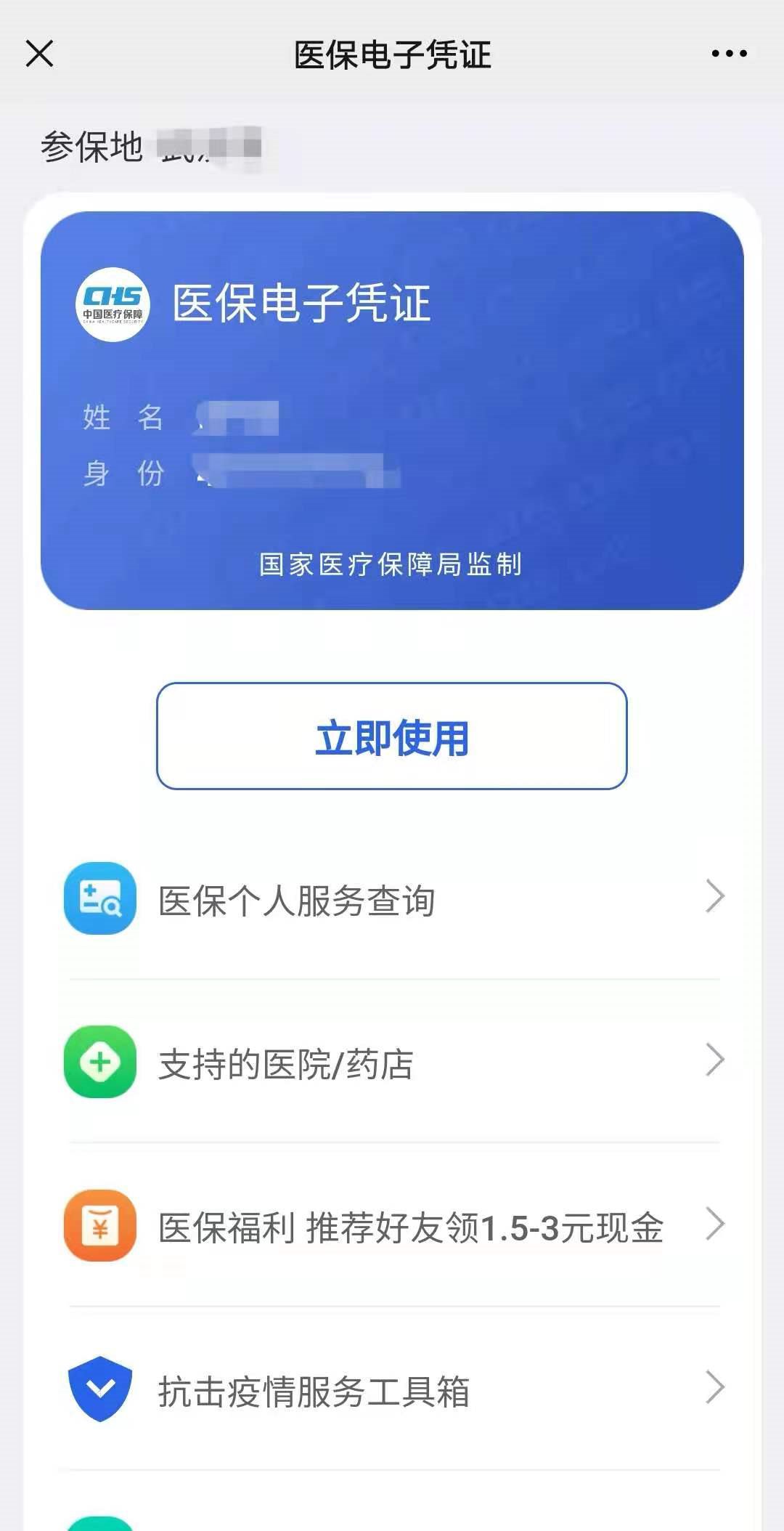The width and height of the screenshot is (784, 1531).
Task: Change the 参保地 location
Action: point(152,147)
